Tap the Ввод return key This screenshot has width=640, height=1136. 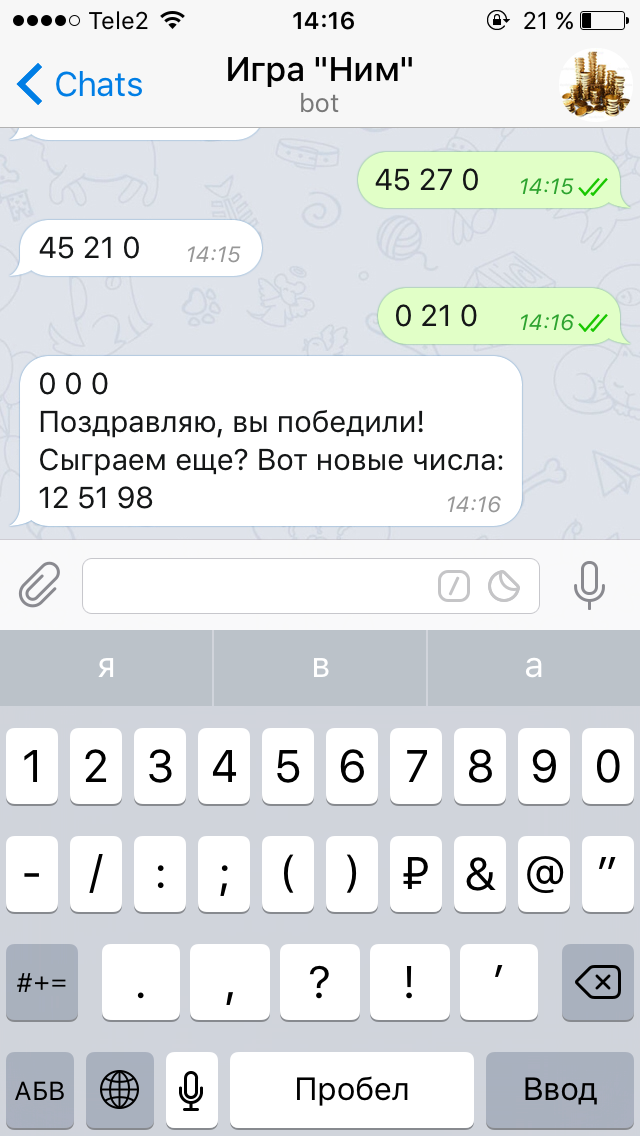(x=560, y=1089)
